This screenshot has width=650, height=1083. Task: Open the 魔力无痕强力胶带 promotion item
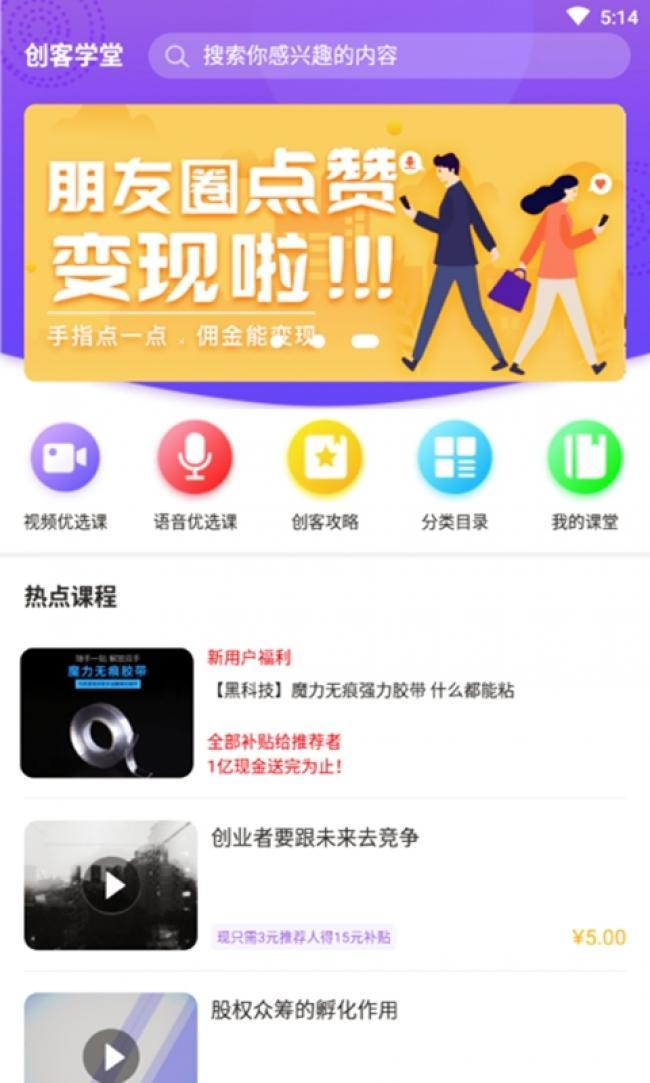325,713
